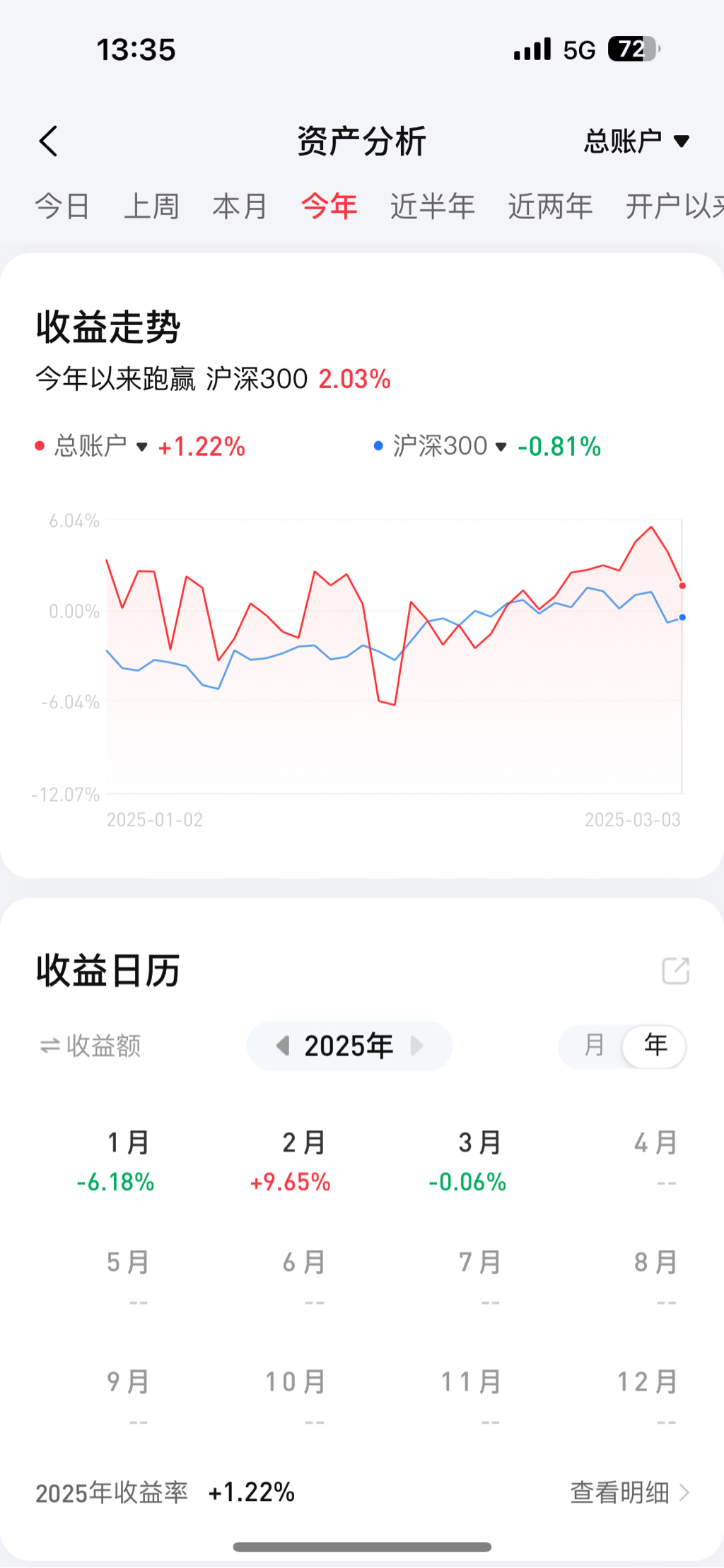Open 2月 returns of +9.65%
This screenshot has width=724, height=1568.
tap(303, 1161)
